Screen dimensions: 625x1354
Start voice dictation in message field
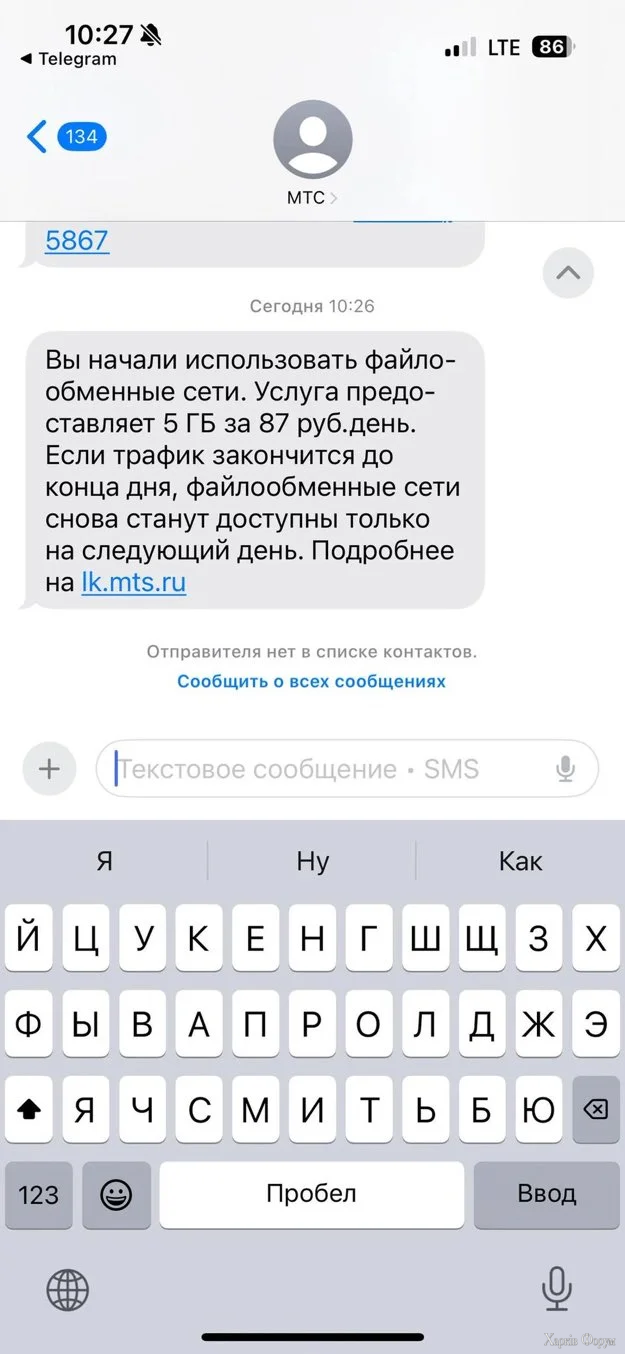[x=566, y=769]
